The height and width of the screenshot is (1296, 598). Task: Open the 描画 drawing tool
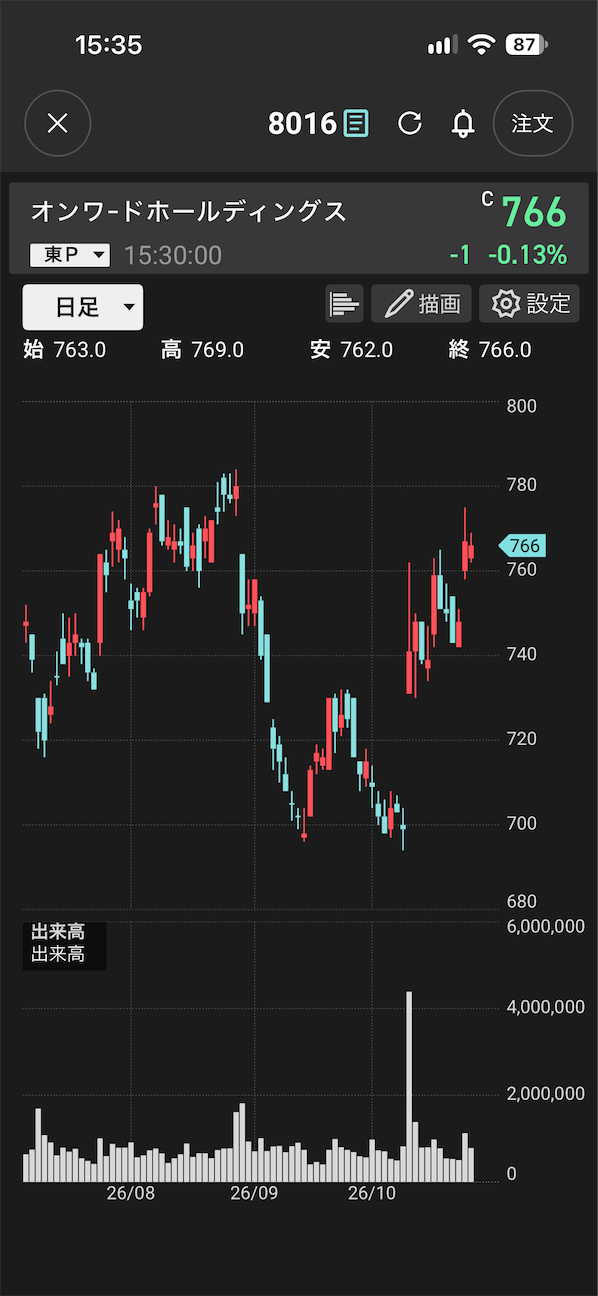(422, 303)
